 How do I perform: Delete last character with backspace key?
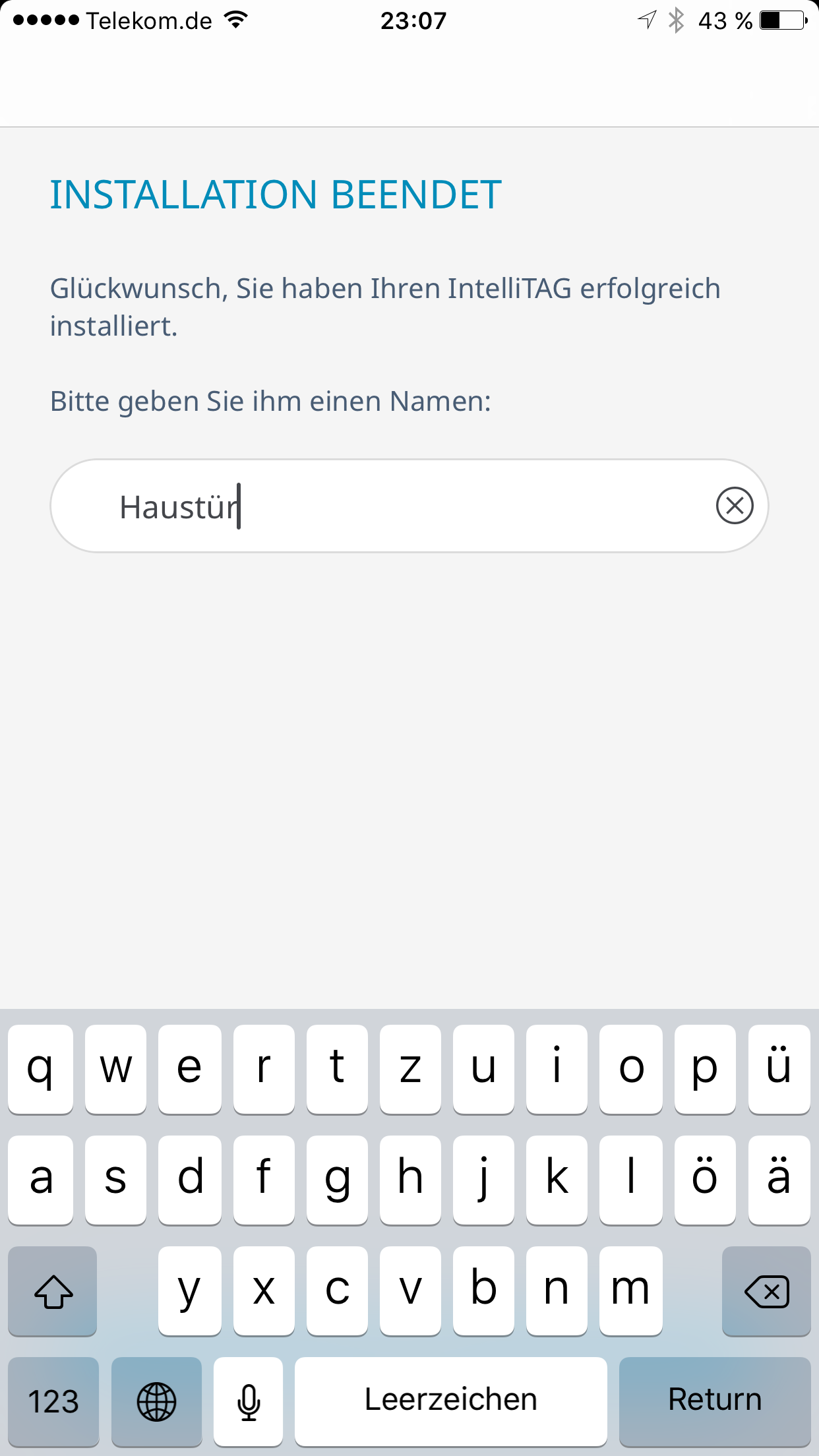tap(766, 1290)
